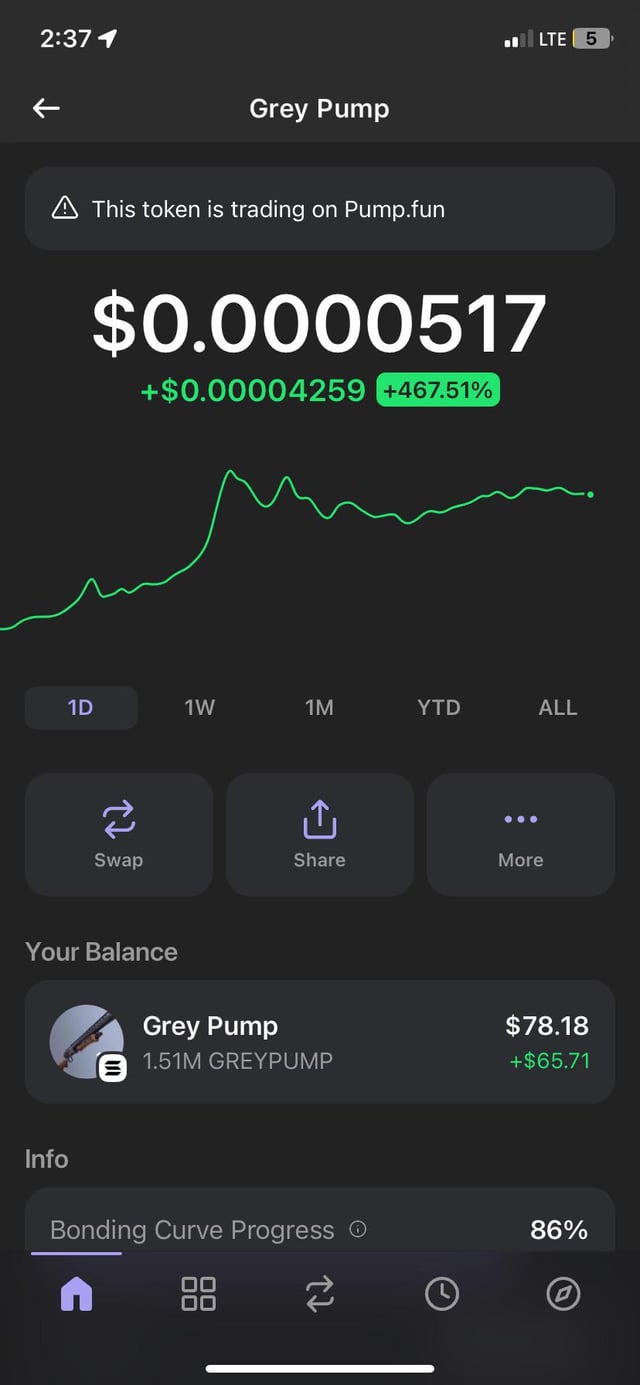Open the home tab in bottom bar
This screenshot has width=640, height=1385.
76,1294
